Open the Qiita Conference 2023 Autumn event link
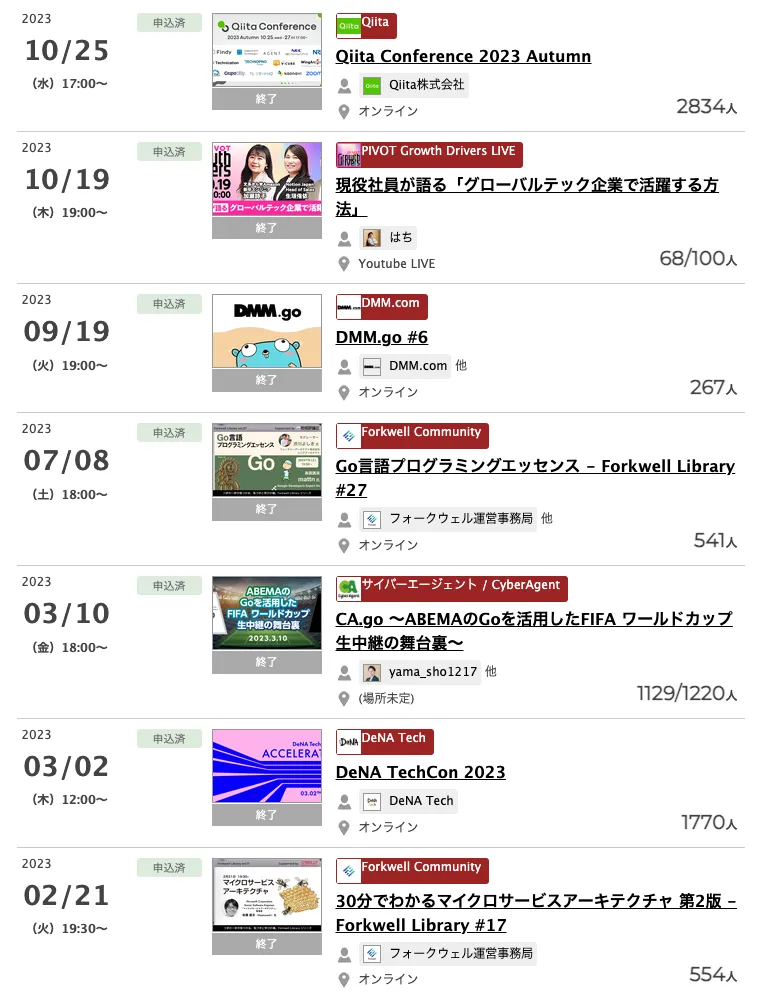Screen dimensions: 757x995 [x=463, y=56]
